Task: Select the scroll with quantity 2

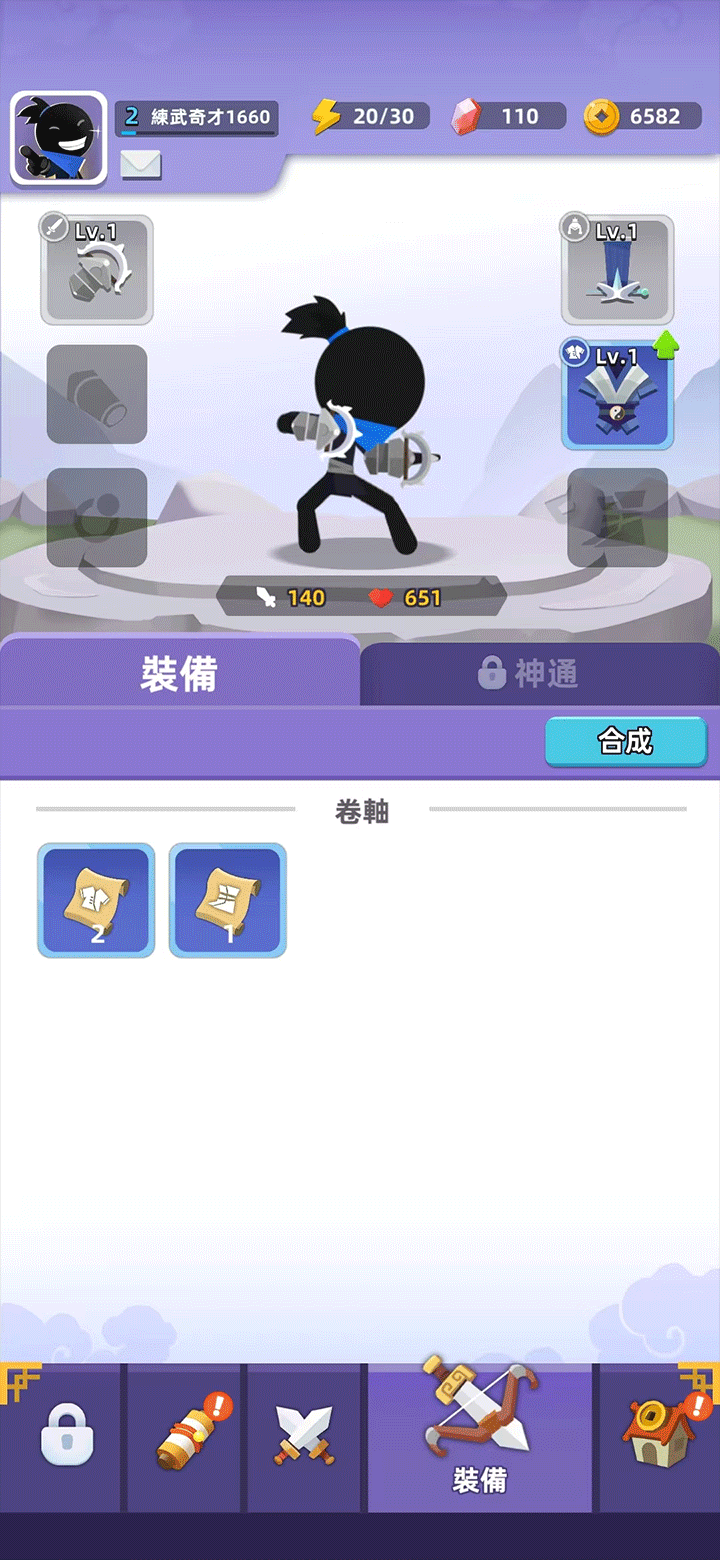Action: [x=96, y=900]
